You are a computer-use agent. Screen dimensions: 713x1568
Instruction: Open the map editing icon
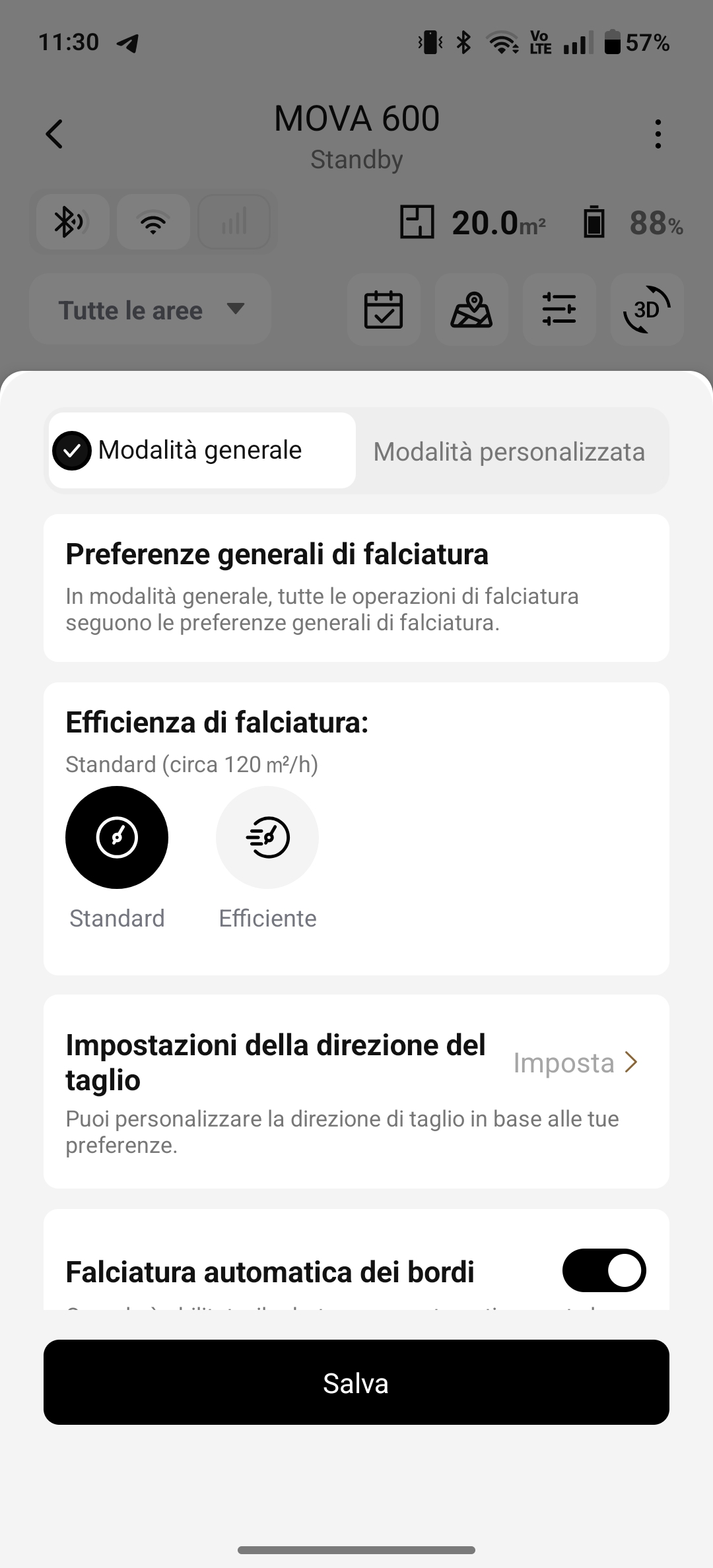tap(471, 310)
